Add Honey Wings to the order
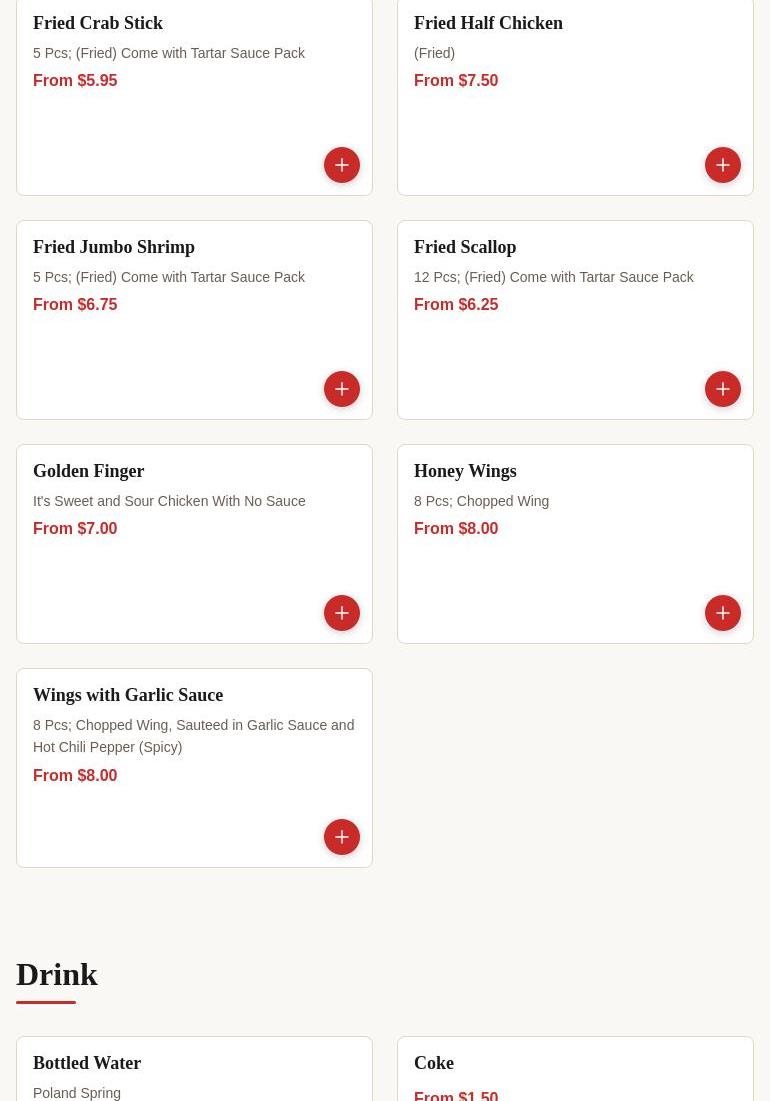This screenshot has height=1101, width=770. click(x=723, y=613)
